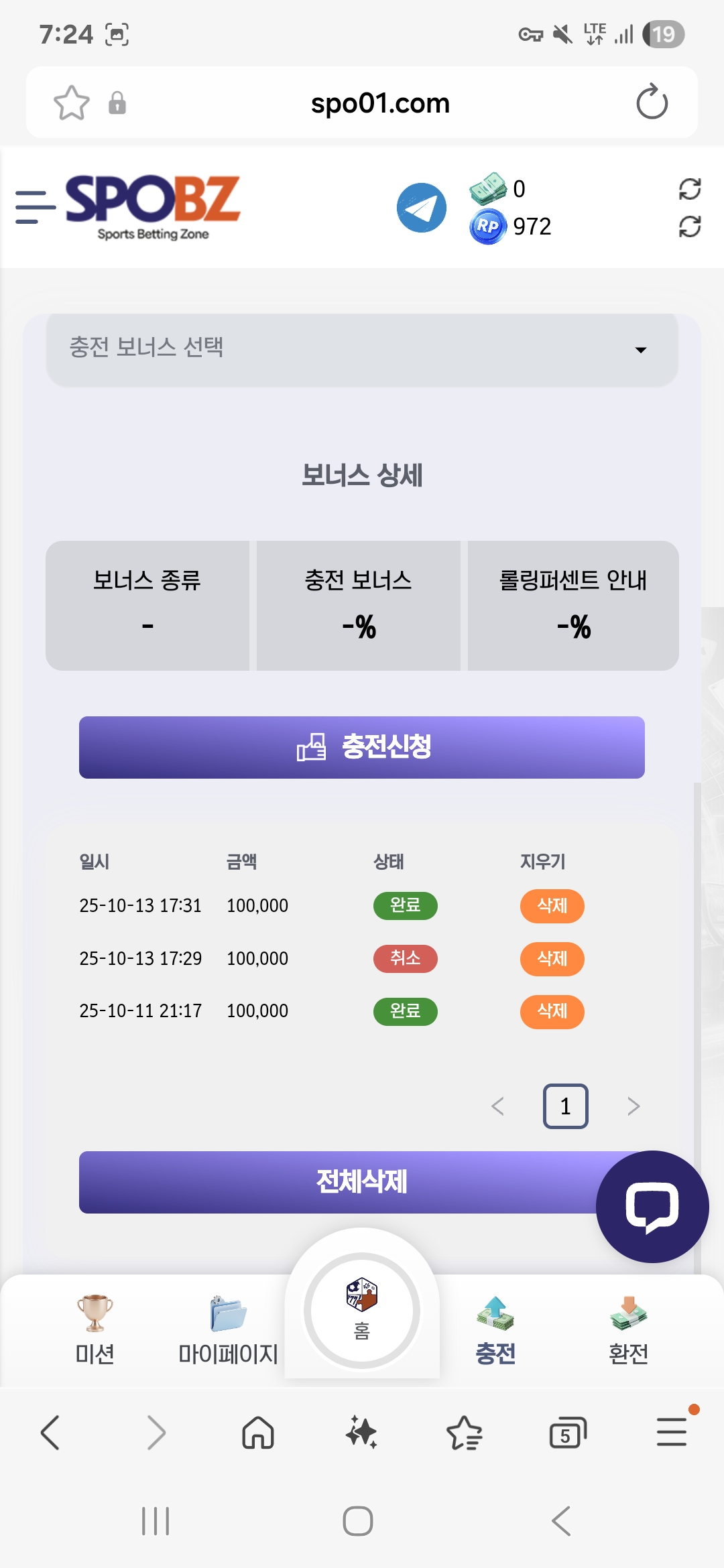
Task: Delete the 25-10-13 17:31 record
Action: [552, 906]
